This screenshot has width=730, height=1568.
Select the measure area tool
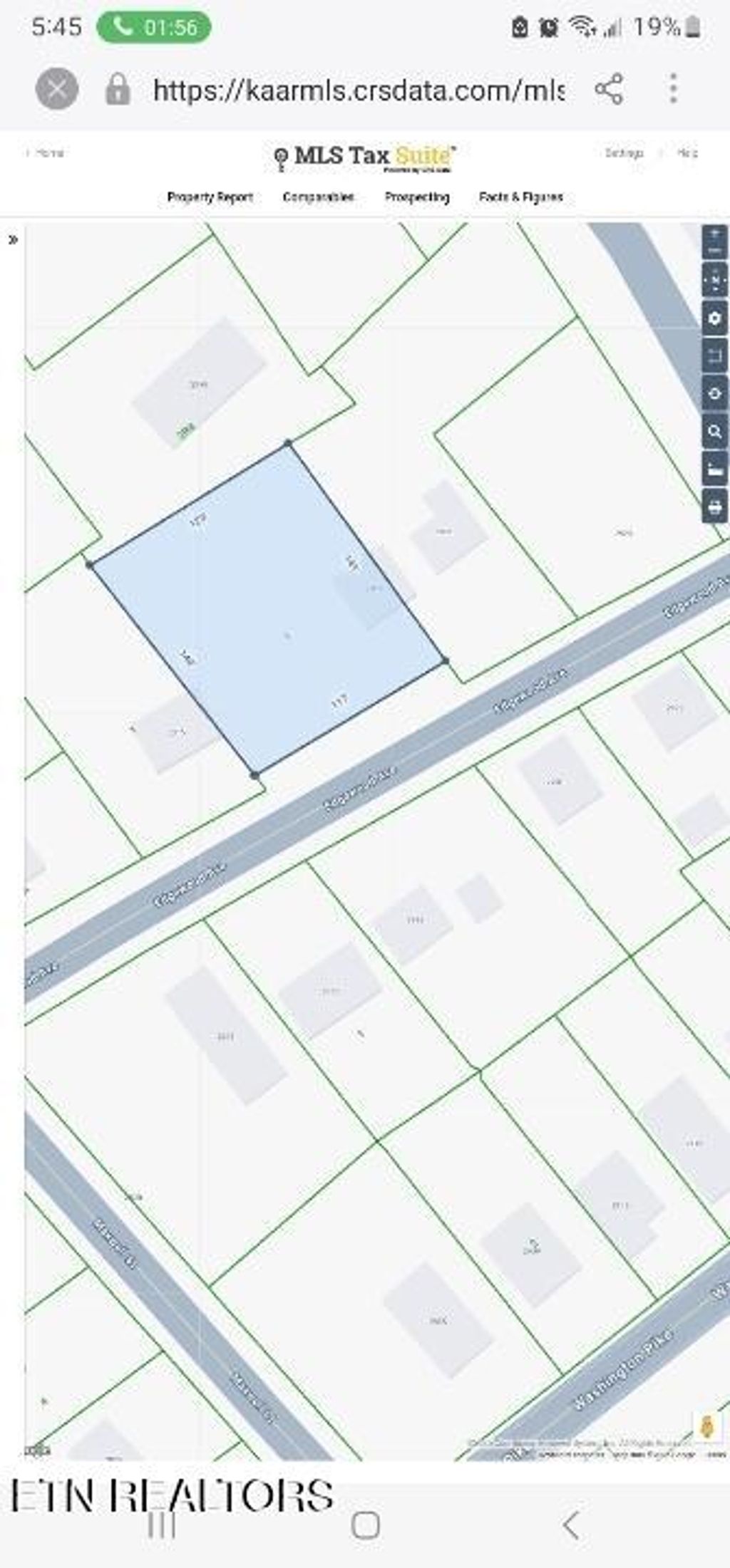[x=715, y=355]
